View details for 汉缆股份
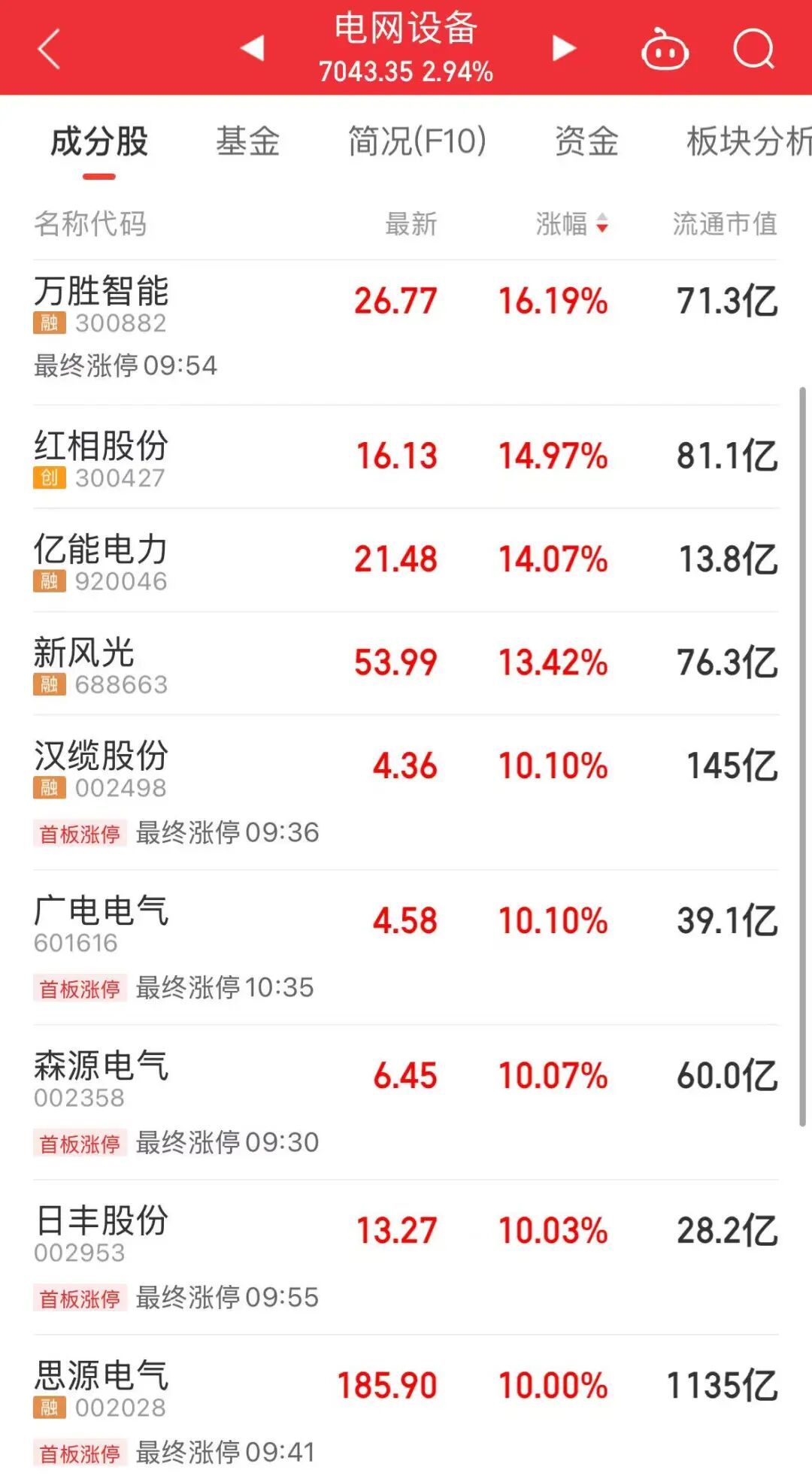 pos(101,756)
